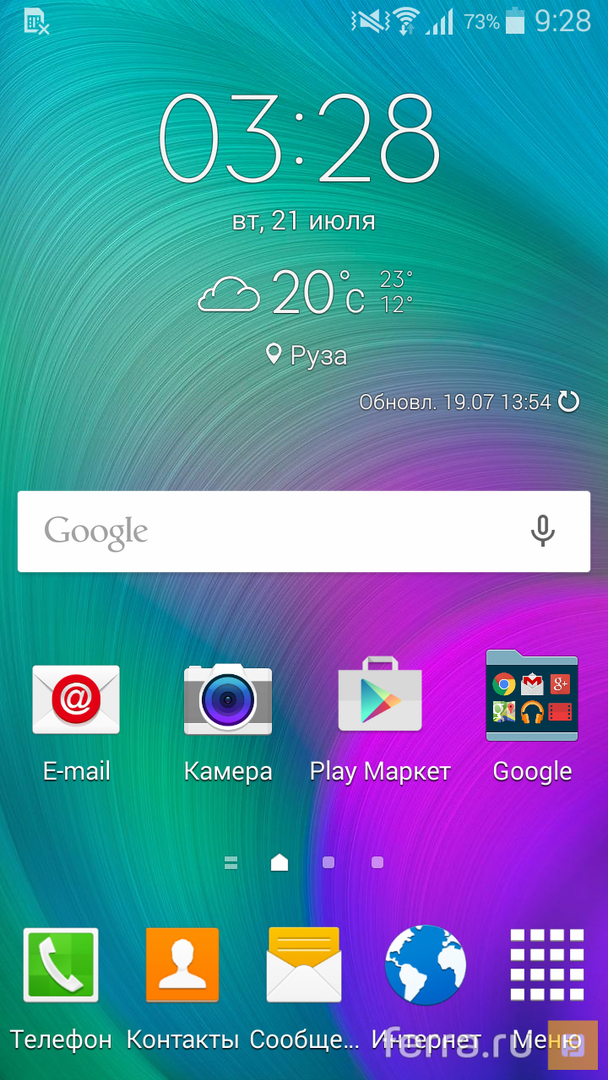Image resolution: width=608 pixels, height=1080 pixels.
Task: Open Контакты app
Action: [x=182, y=966]
